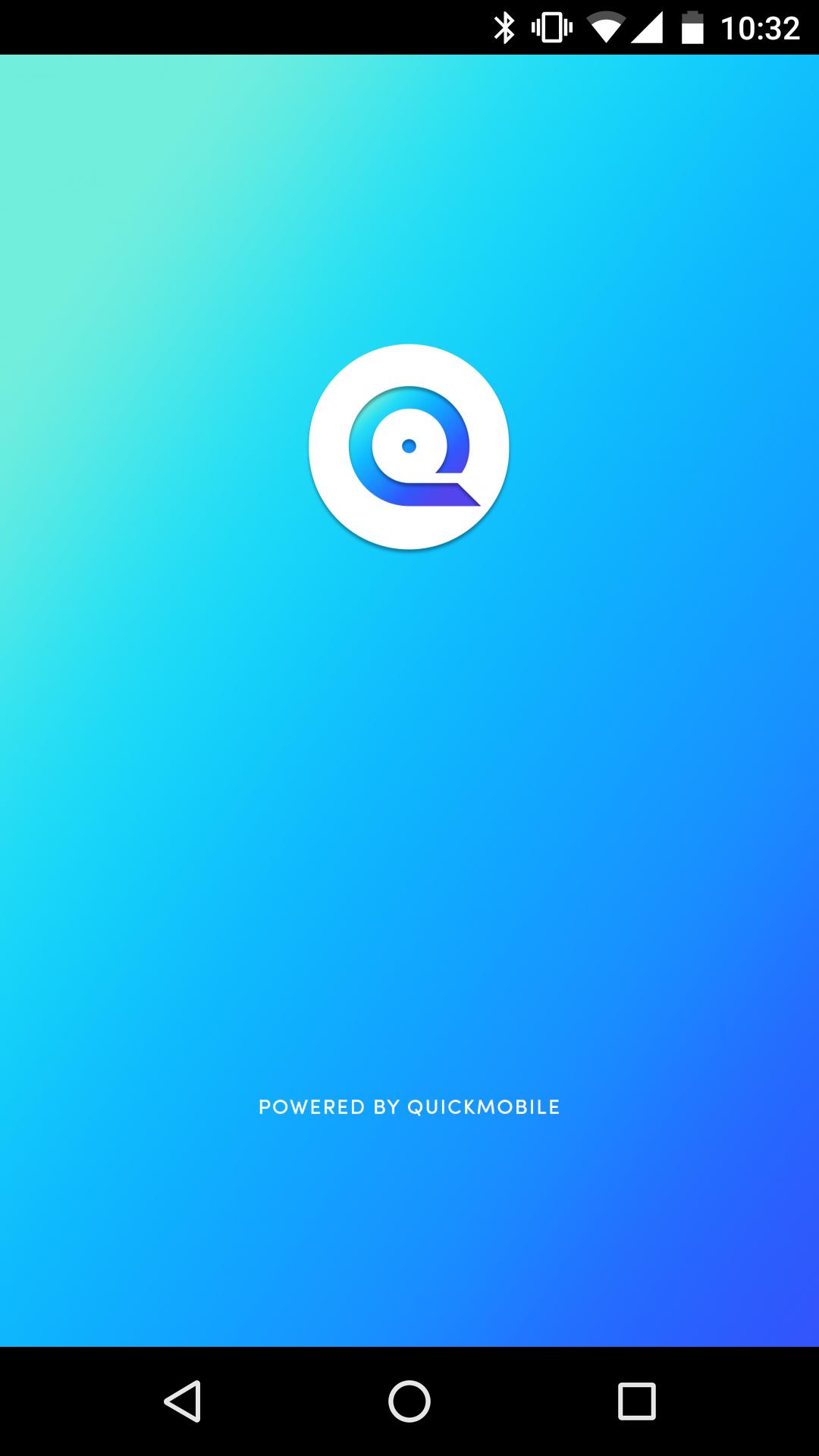Tap the system back button
Viewport: 819px width, 1456px height.
click(182, 1401)
